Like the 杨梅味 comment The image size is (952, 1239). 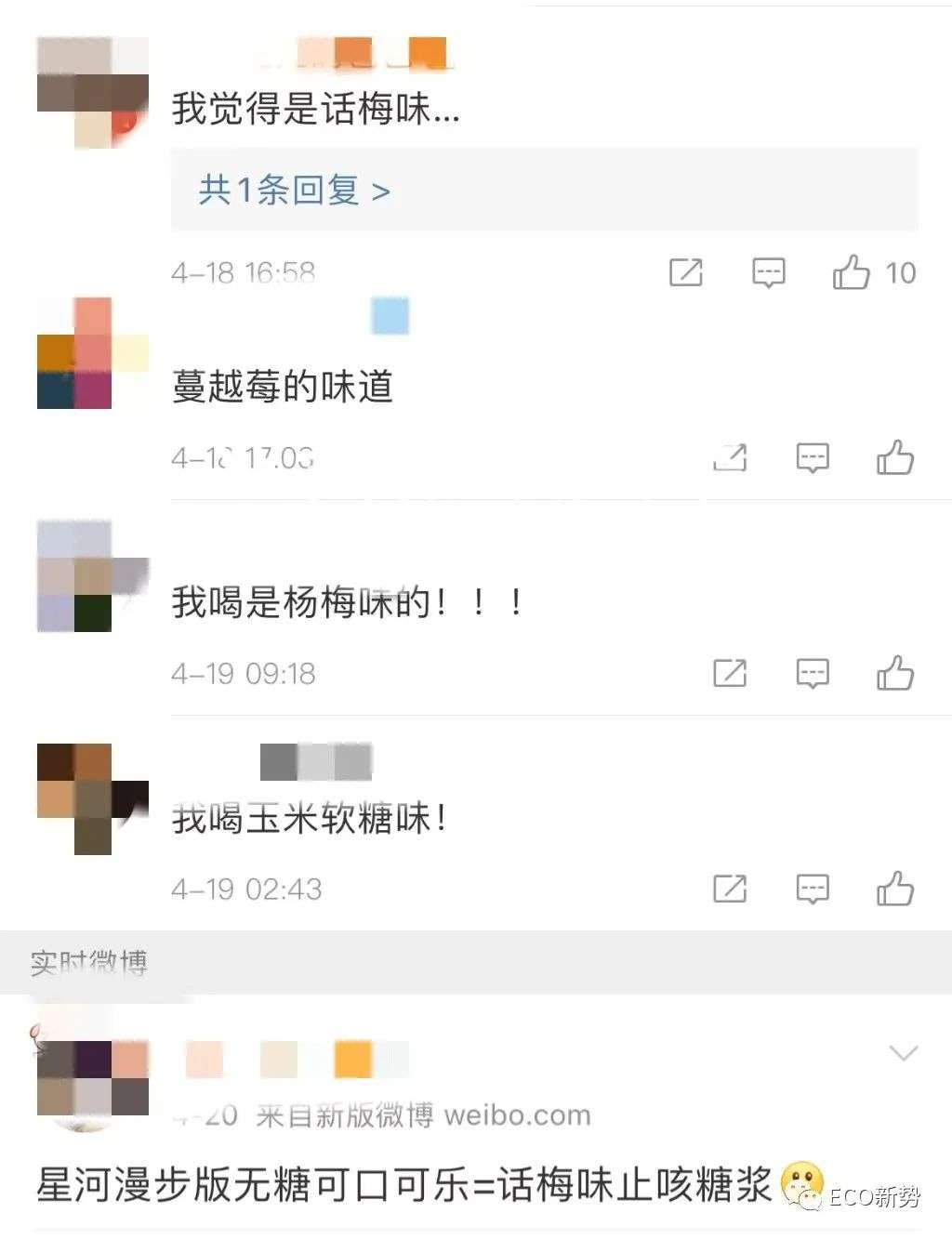pyautogui.click(x=895, y=673)
